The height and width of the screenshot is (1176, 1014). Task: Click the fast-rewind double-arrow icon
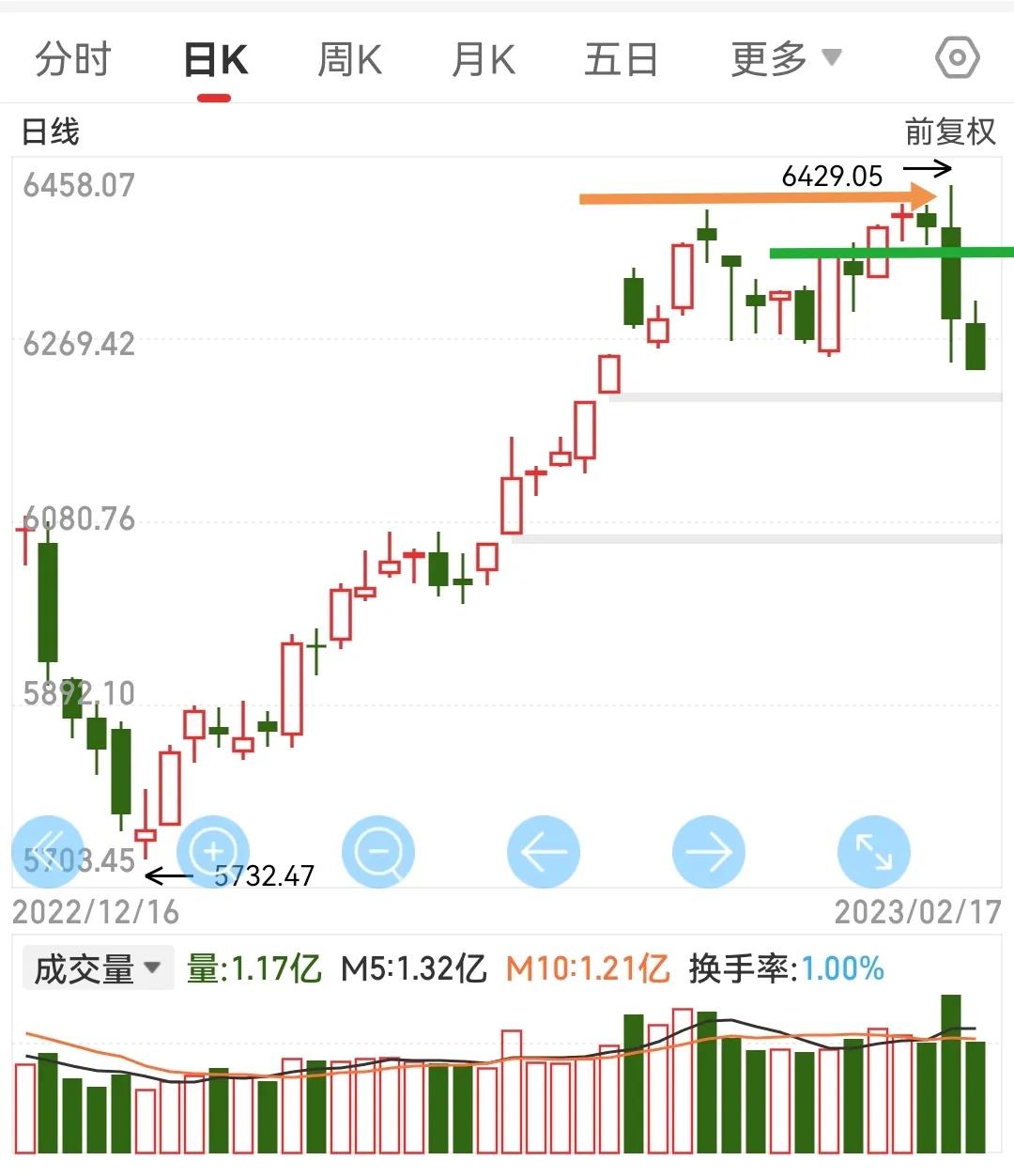[48, 851]
